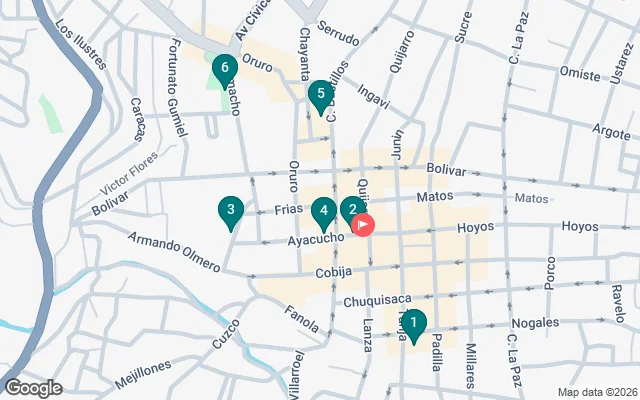Tap map marker number 4
Viewport: 640px width, 400px height.
323,210
